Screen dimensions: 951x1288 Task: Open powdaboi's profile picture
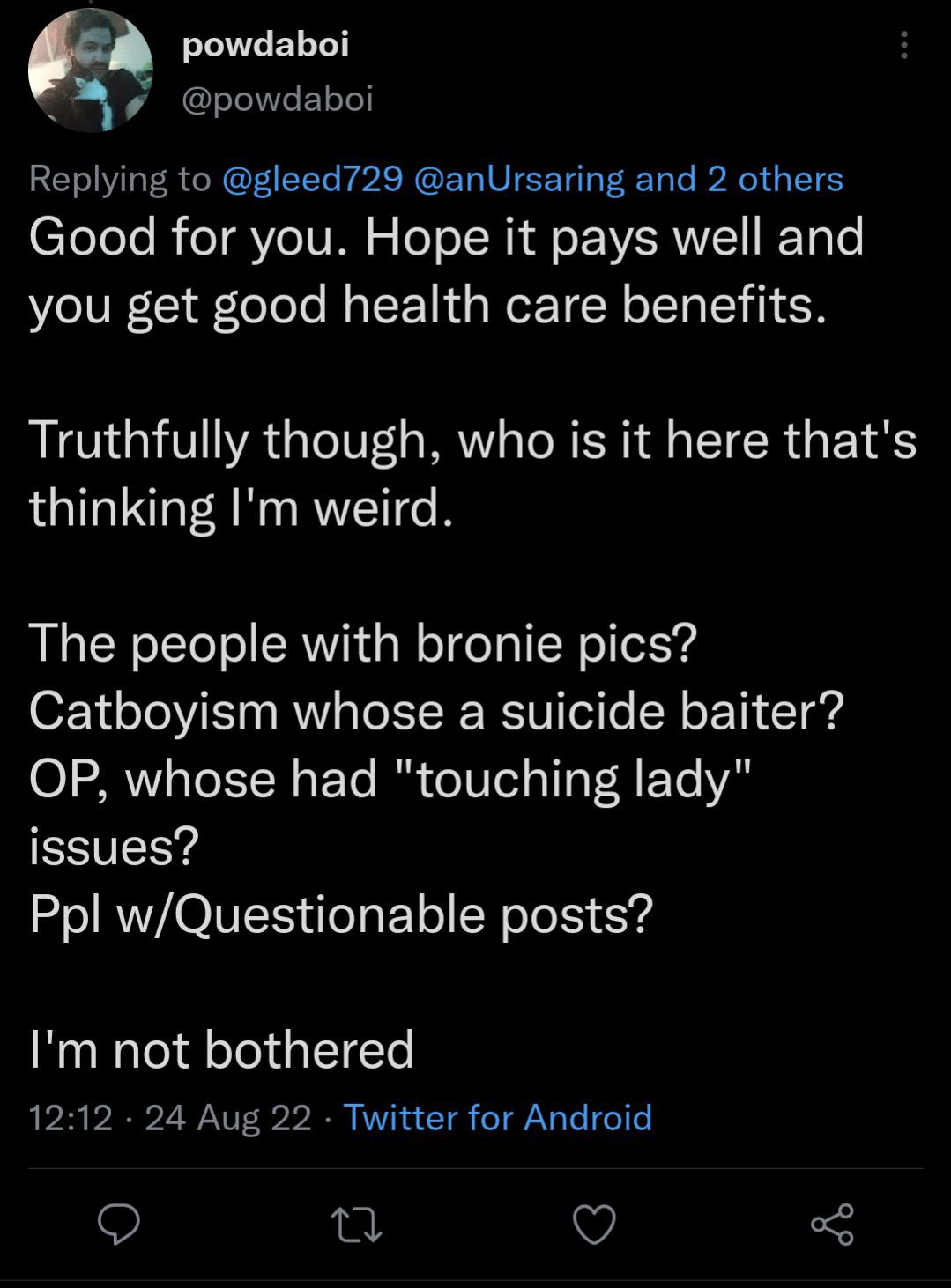pos(90,71)
